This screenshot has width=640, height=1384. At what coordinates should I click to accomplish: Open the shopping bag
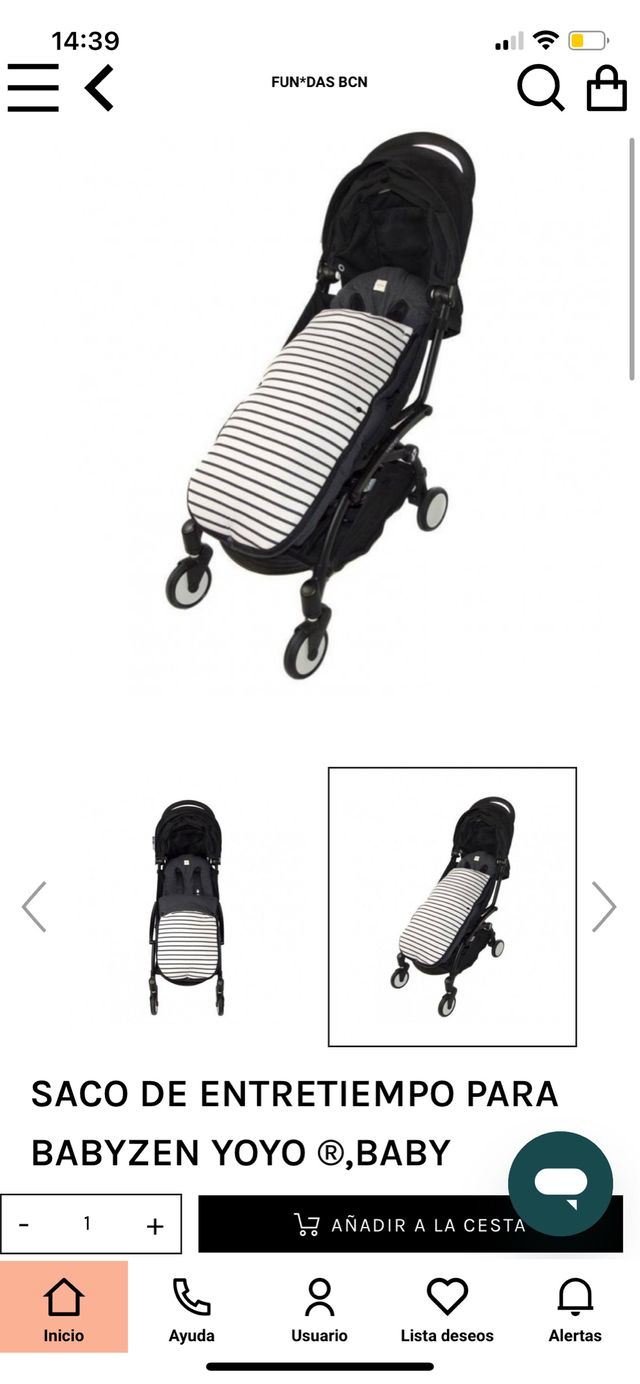606,88
